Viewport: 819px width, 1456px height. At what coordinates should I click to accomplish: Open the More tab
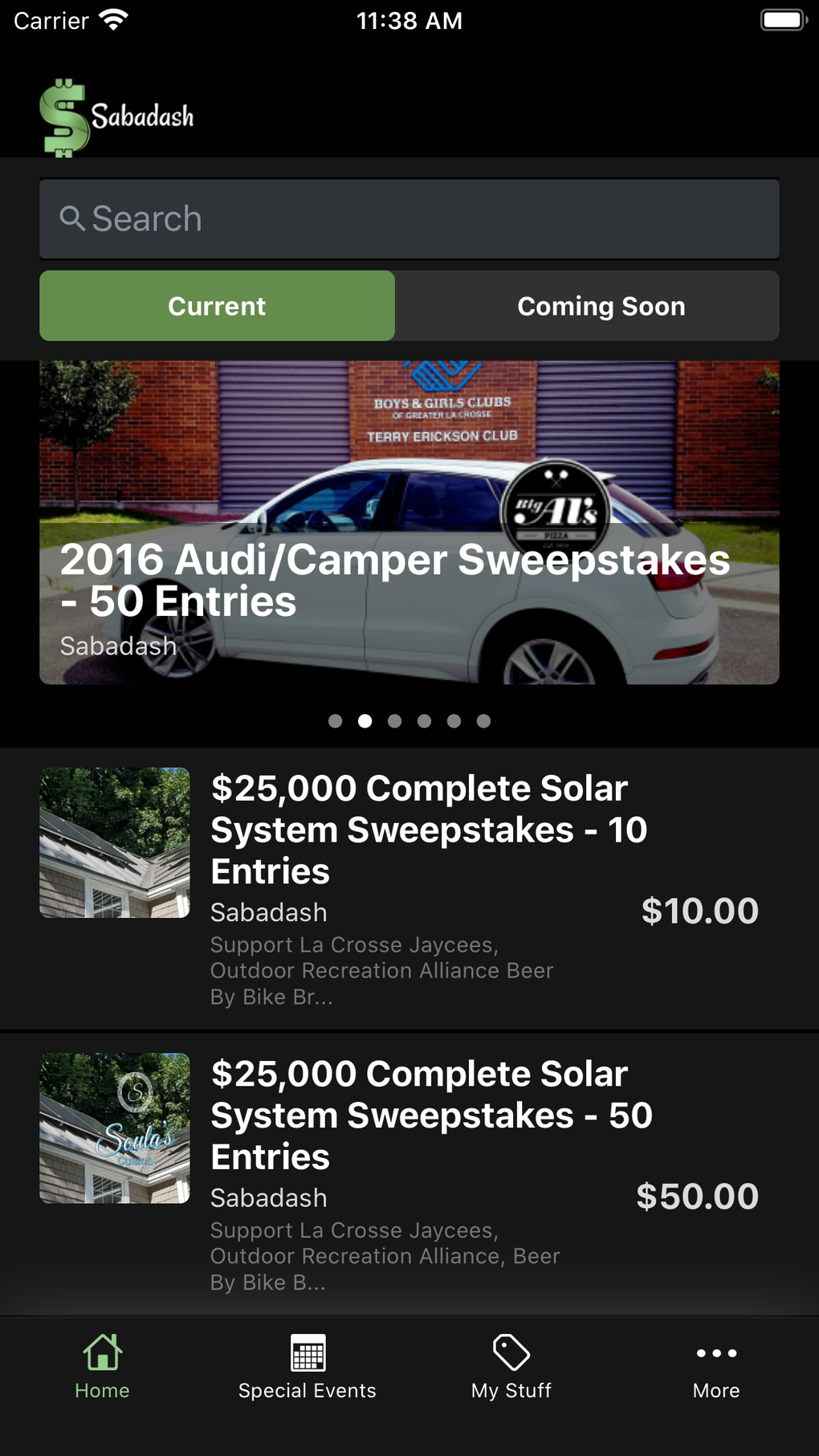point(716,1367)
